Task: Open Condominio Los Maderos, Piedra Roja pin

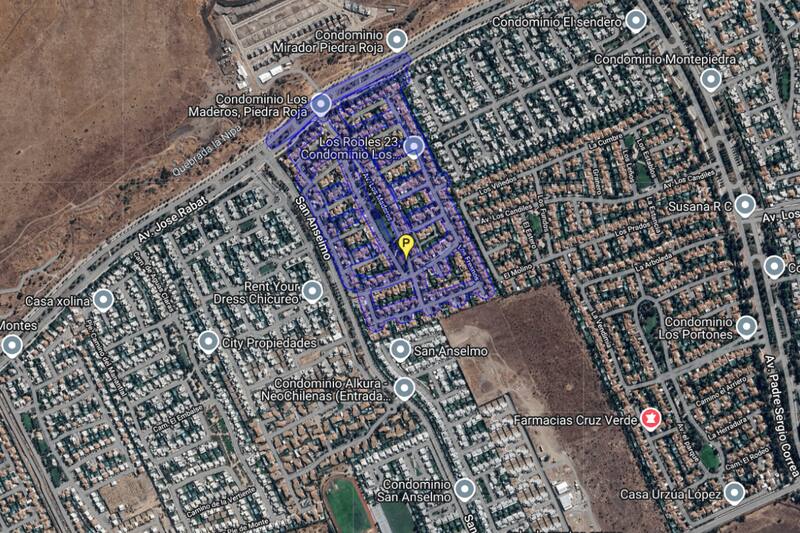Action: pyautogui.click(x=320, y=104)
